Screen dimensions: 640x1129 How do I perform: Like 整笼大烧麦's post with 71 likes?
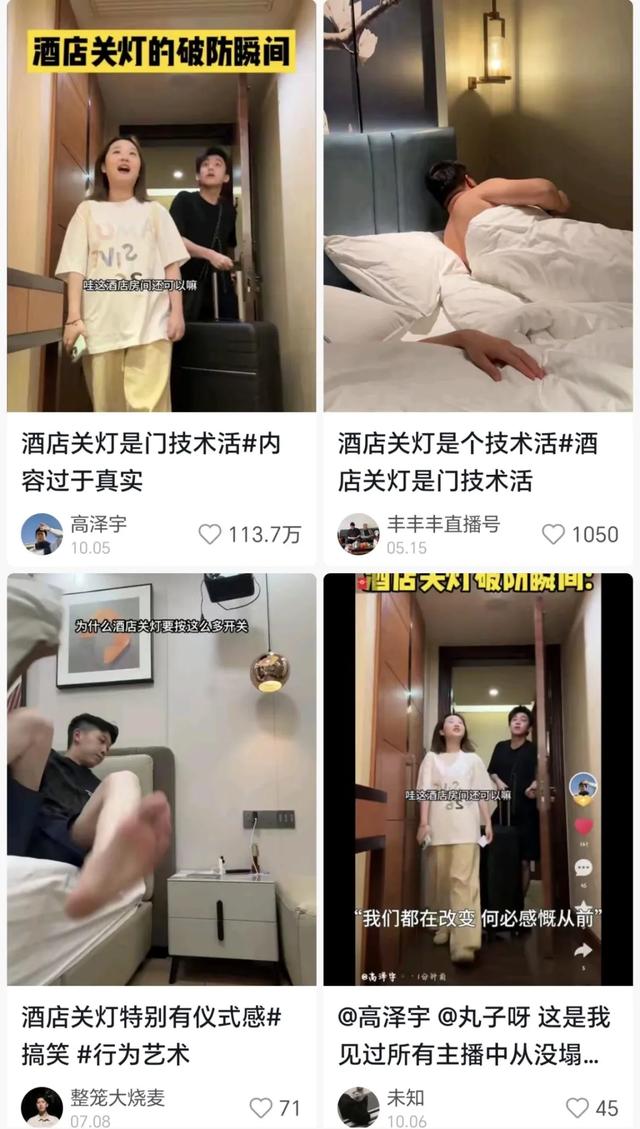(x=261, y=1108)
